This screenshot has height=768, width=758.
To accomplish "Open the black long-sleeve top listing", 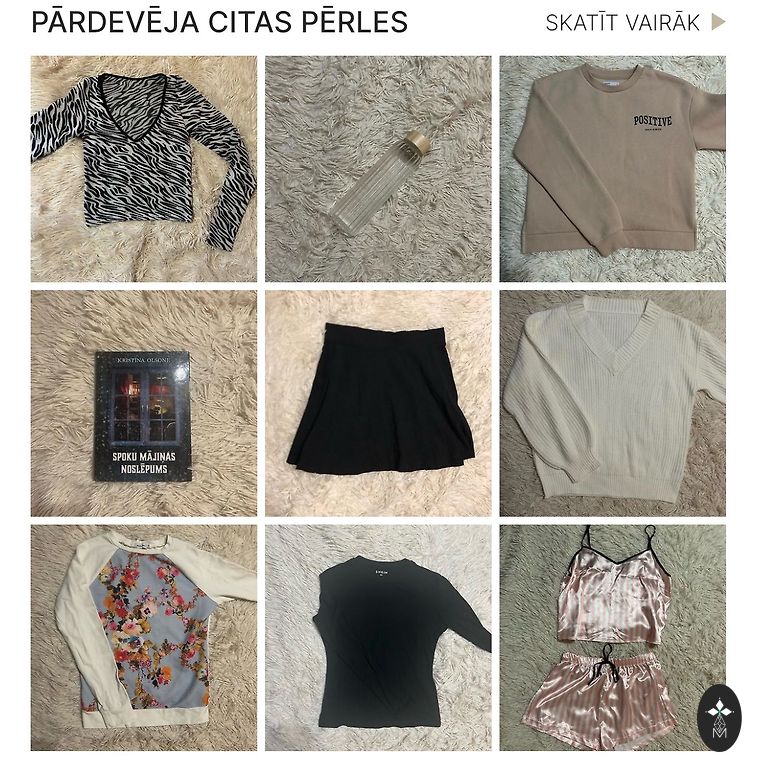I will pos(378,638).
